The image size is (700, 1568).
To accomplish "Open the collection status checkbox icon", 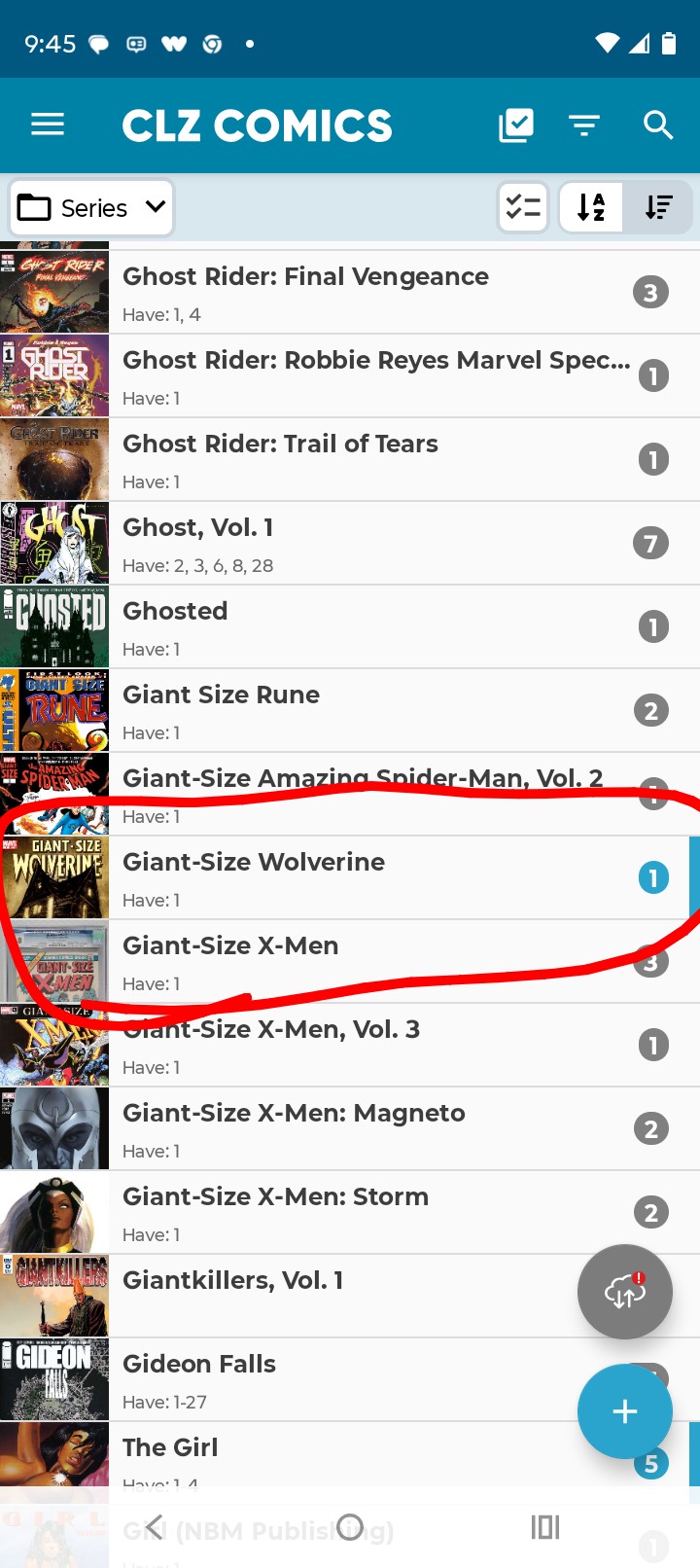I will 516,125.
